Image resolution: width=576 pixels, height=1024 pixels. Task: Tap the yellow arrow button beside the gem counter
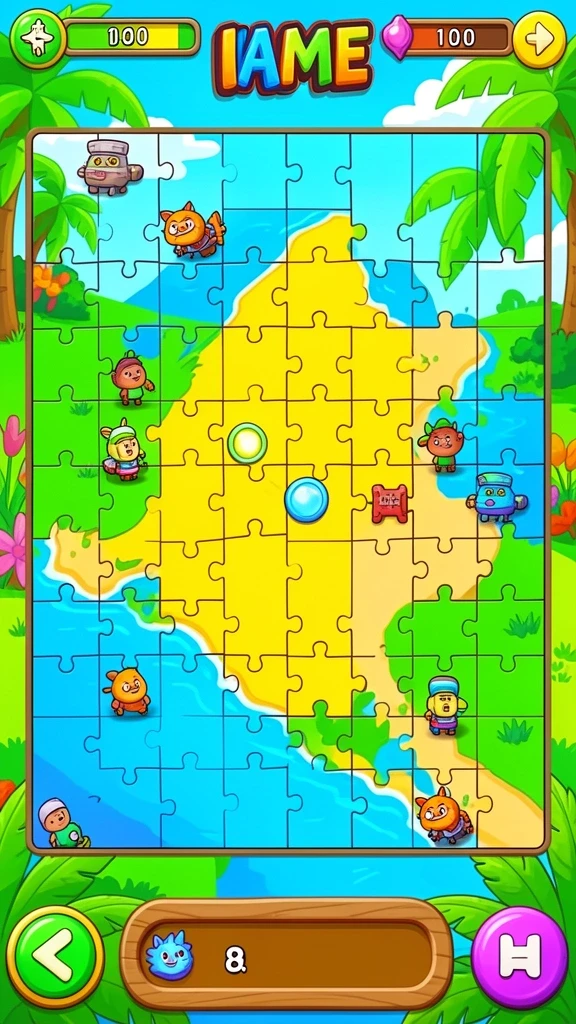(x=539, y=40)
